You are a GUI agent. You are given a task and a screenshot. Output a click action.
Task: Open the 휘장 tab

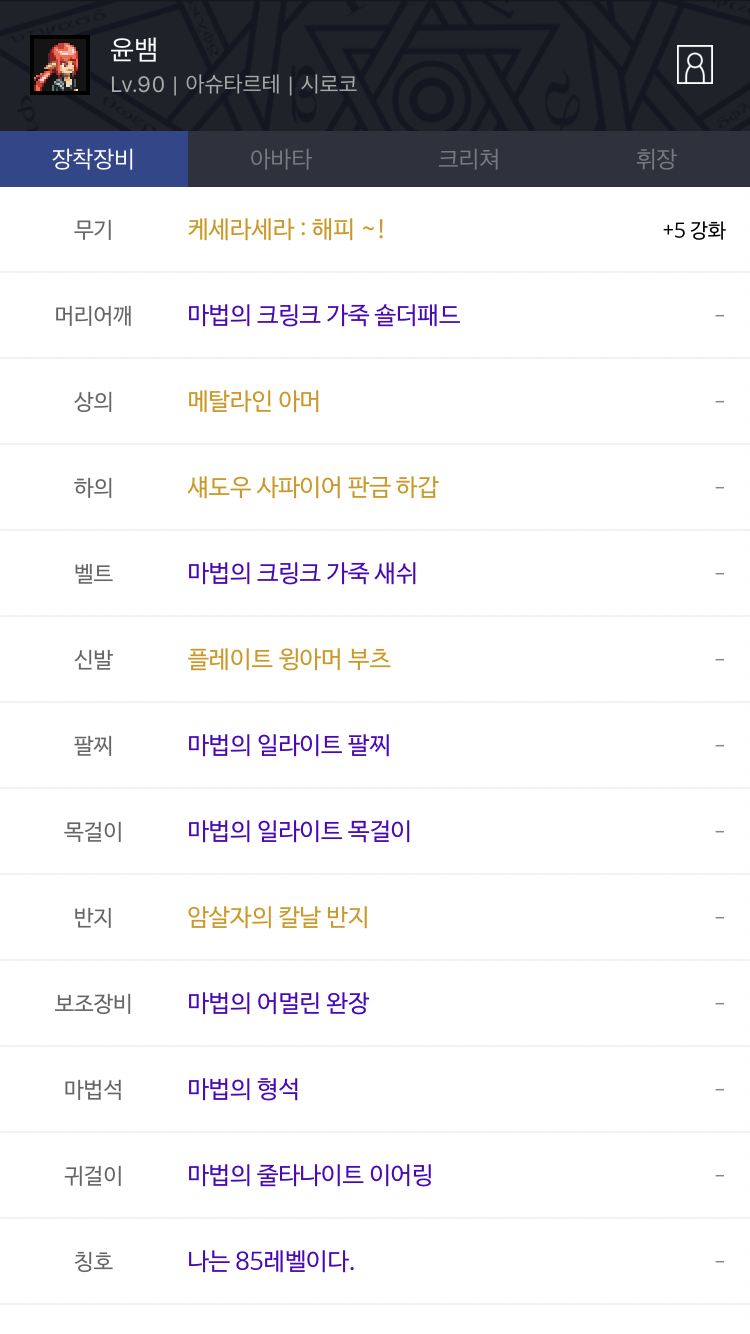(x=656, y=159)
